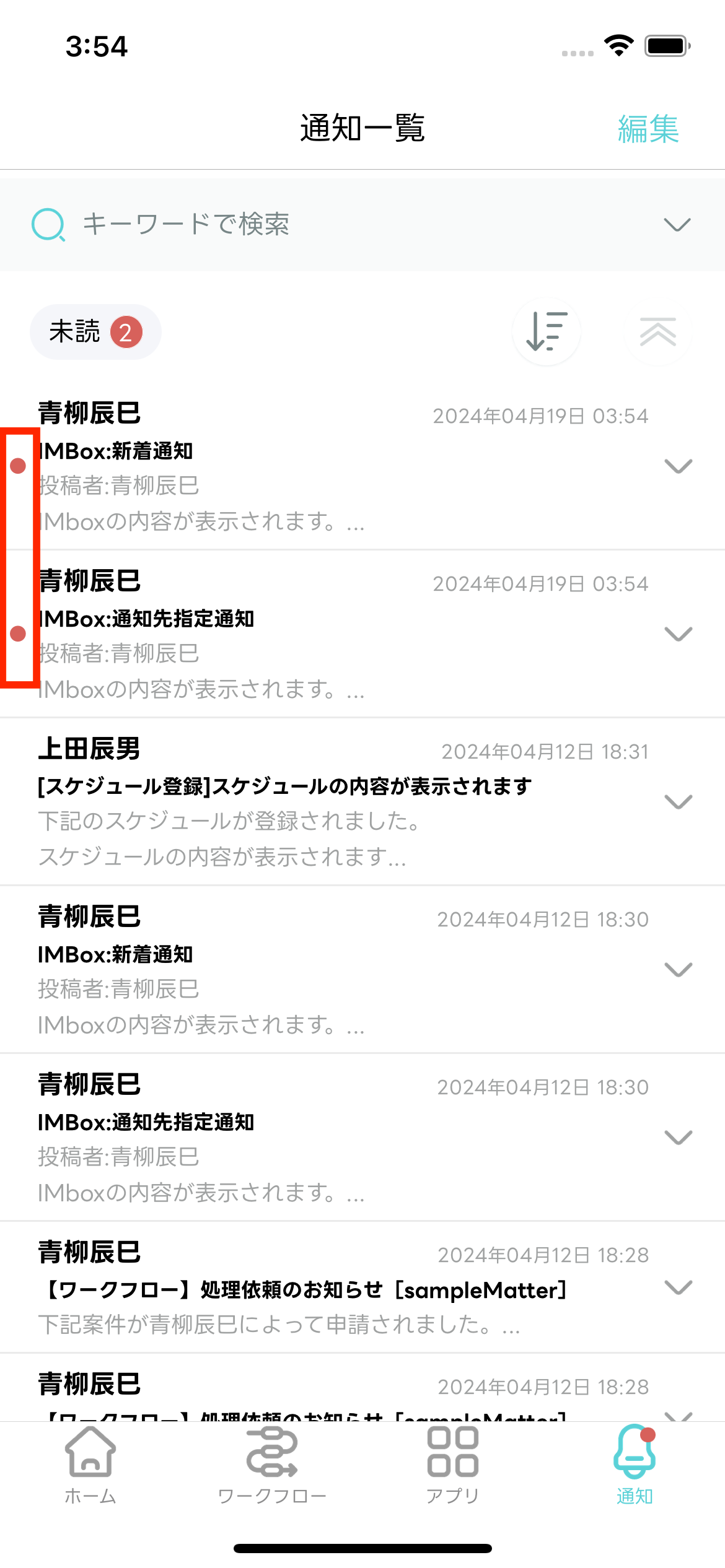Screen dimensions: 725x1568
Task: Jump to top with double-arrow icon
Action: [657, 332]
